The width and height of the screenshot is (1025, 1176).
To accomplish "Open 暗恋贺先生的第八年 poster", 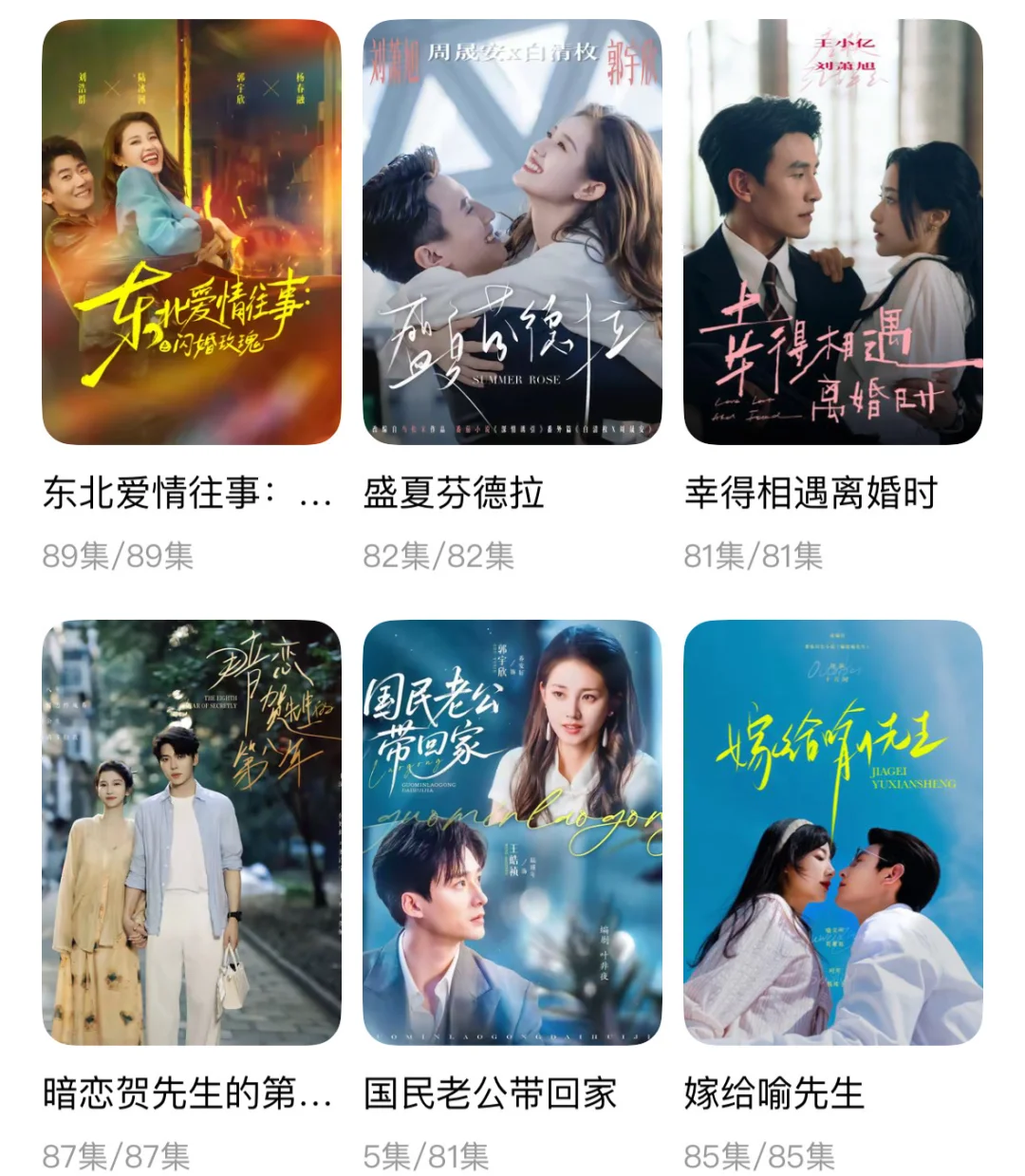I will pyautogui.click(x=191, y=832).
